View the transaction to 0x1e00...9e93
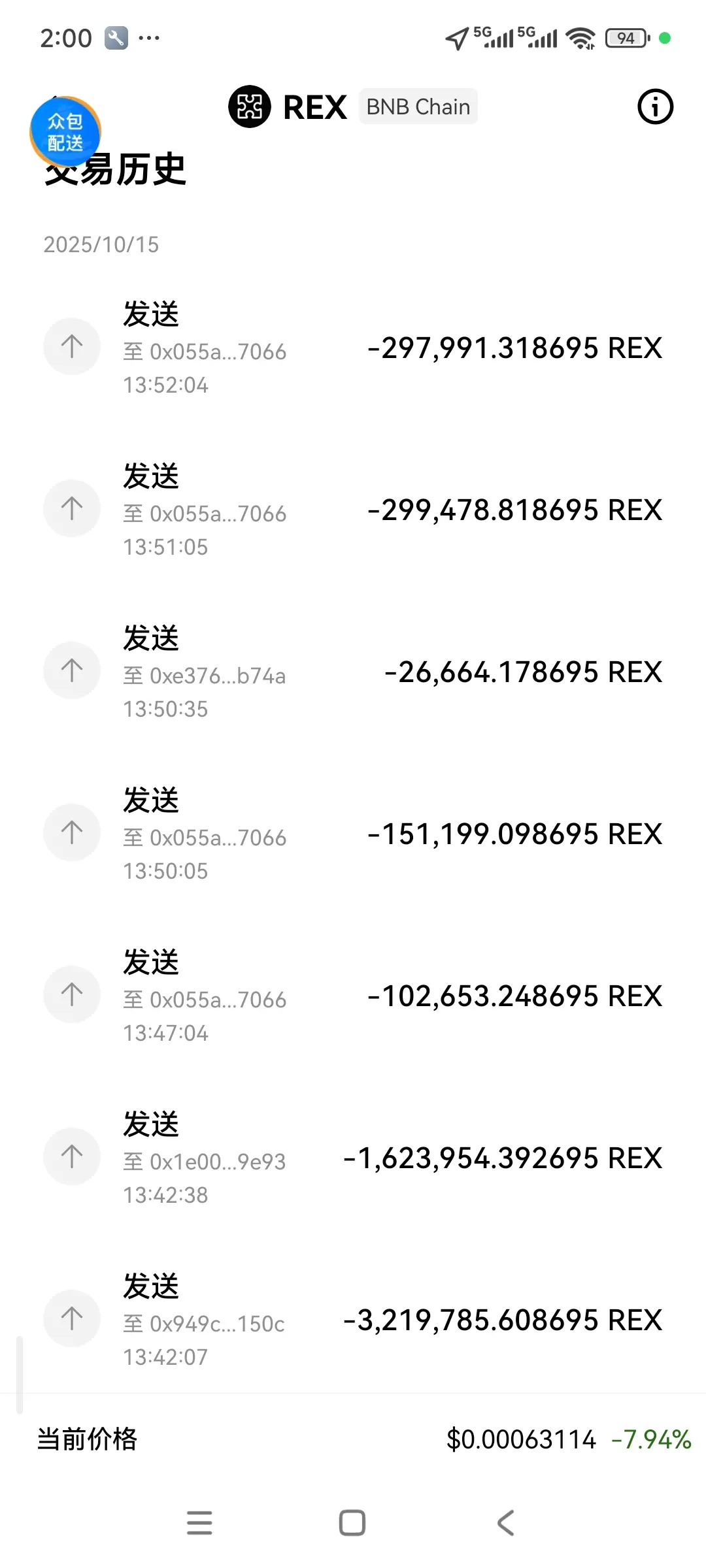The width and height of the screenshot is (706, 1568). coord(353,1158)
